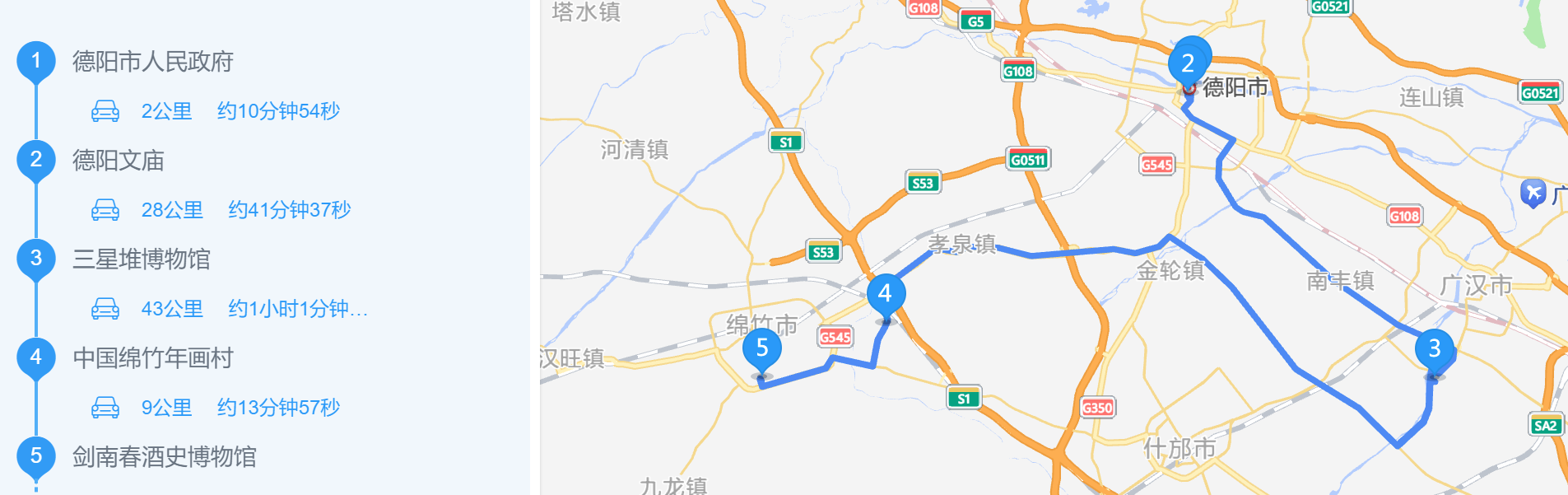The height and width of the screenshot is (495, 1568).
Task: Select the 德阳市人民政府 stop in the route list
Action: (x=152, y=62)
